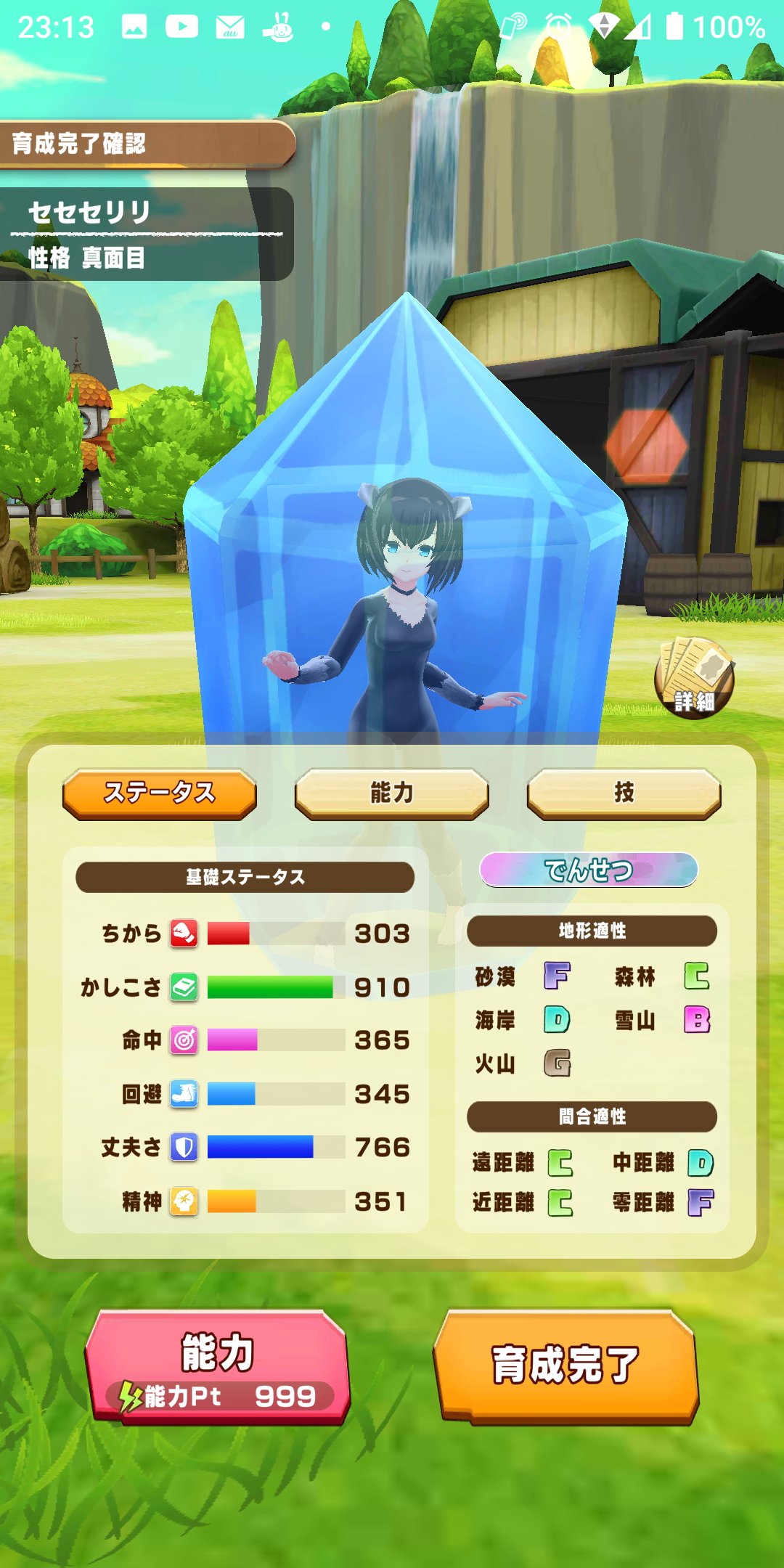The image size is (784, 1568).
Task: Confirm with the 育成完了 button
Action: pyautogui.click(x=565, y=1366)
